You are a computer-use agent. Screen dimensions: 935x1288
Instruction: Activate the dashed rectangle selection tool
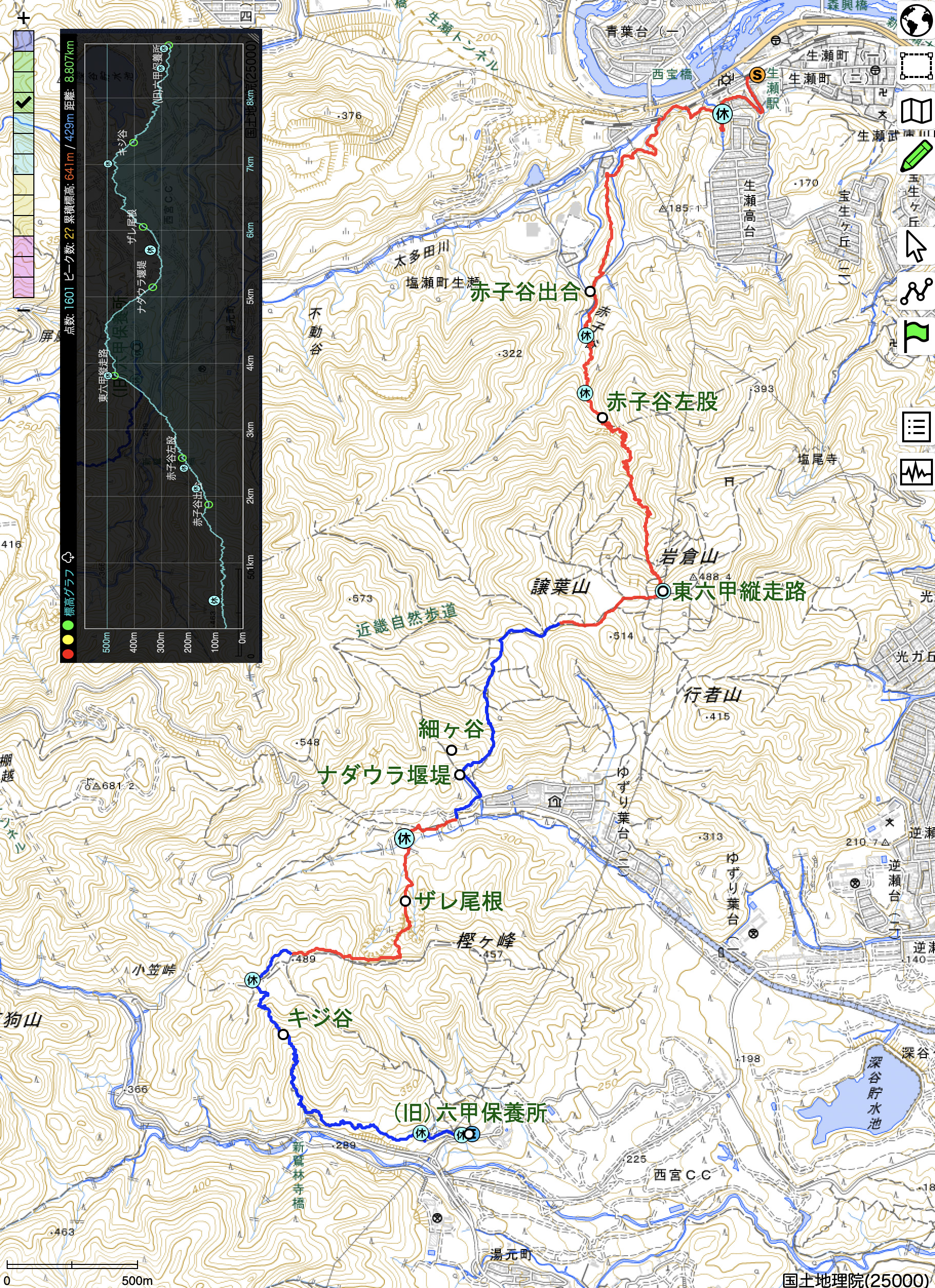click(x=915, y=66)
